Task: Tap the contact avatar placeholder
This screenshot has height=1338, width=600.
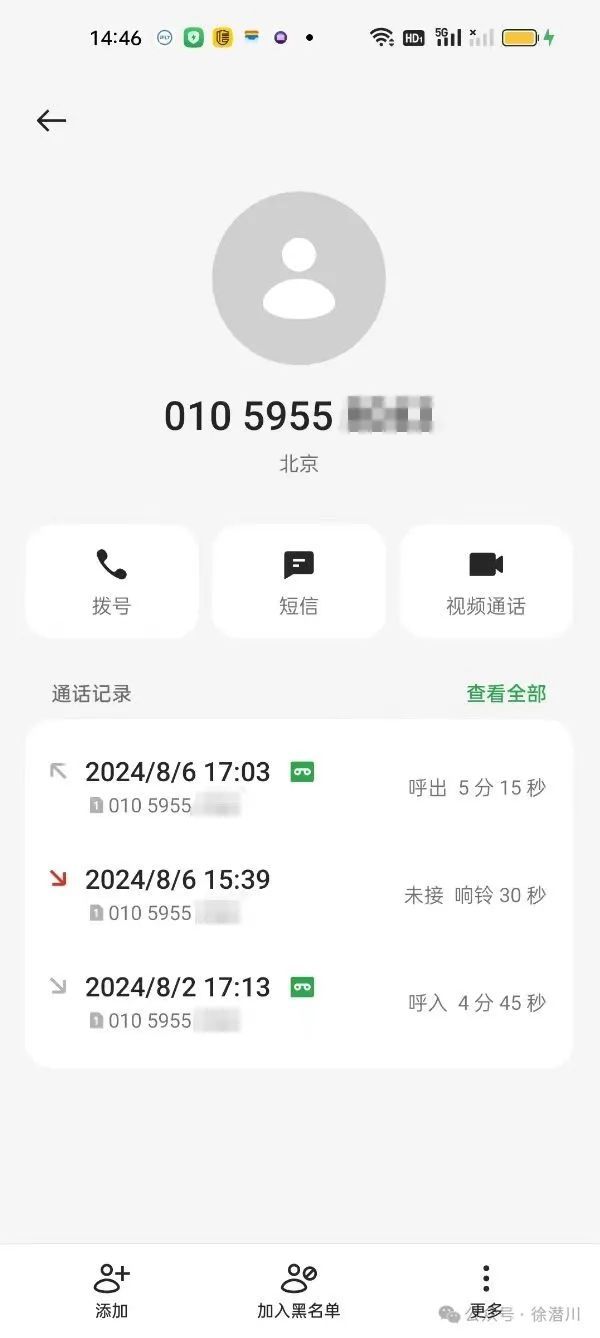Action: tap(299, 278)
